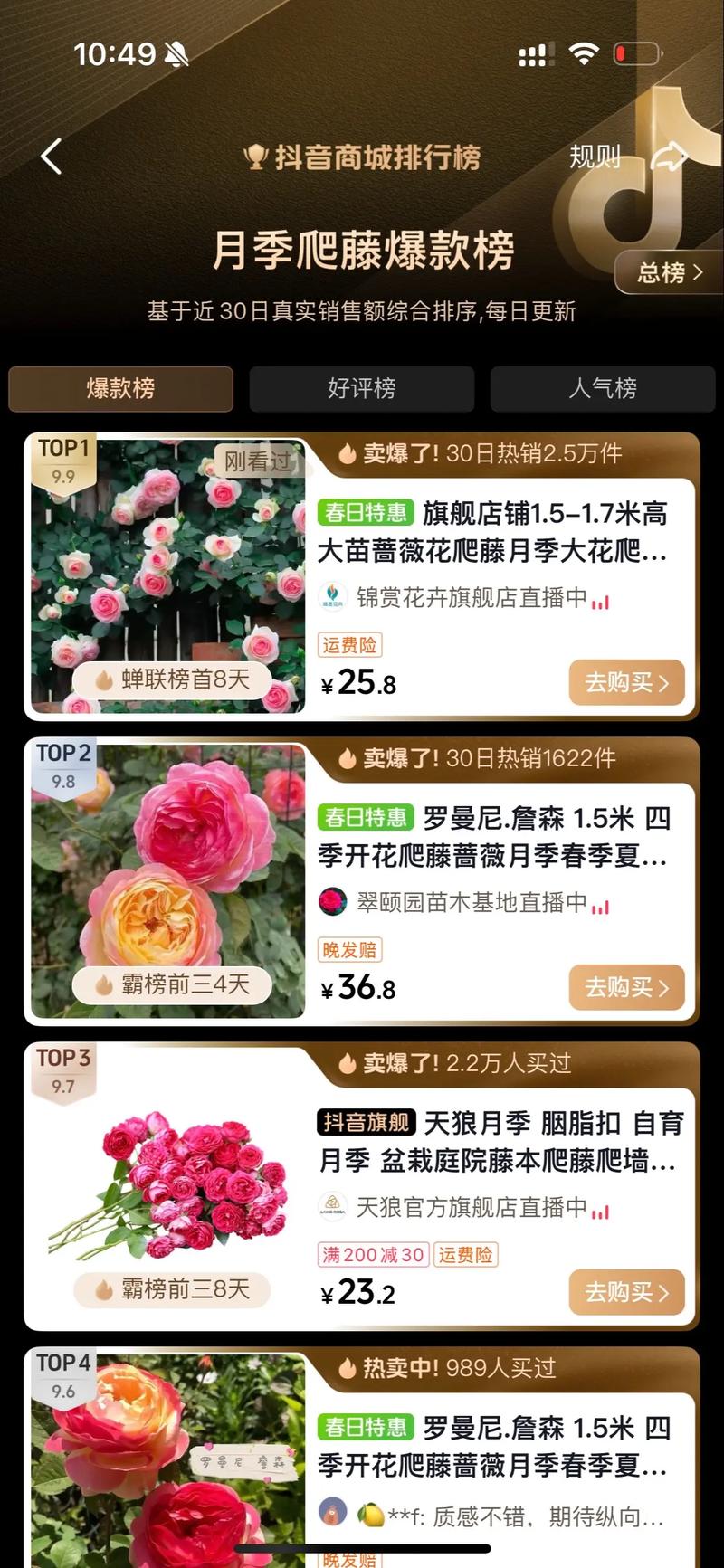The width and height of the screenshot is (724, 1568).
Task: Switch to the 好评榜 tab
Action: pyautogui.click(x=361, y=389)
